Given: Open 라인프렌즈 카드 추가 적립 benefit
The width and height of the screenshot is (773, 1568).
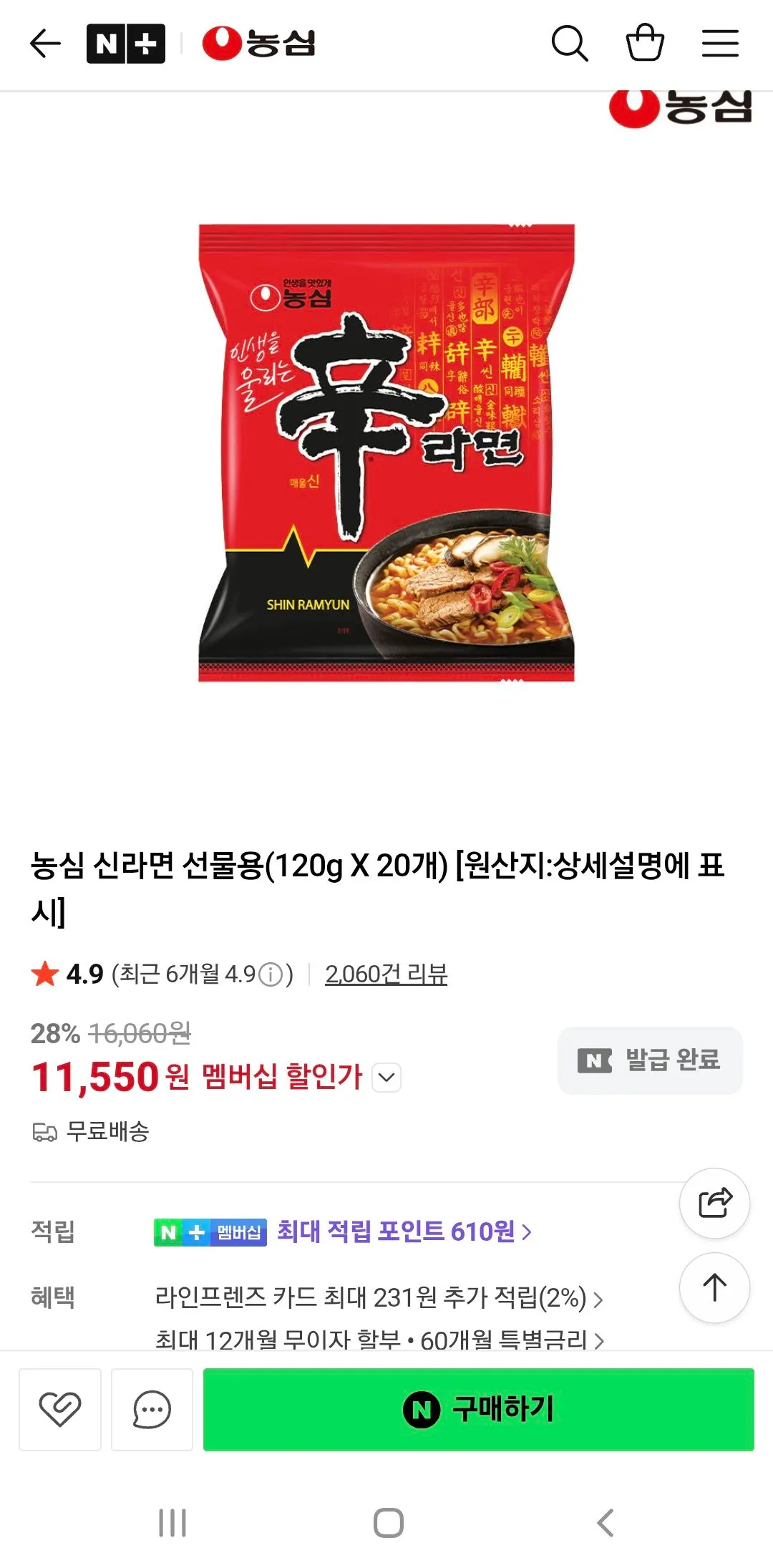Looking at the screenshot, I should point(379,1297).
